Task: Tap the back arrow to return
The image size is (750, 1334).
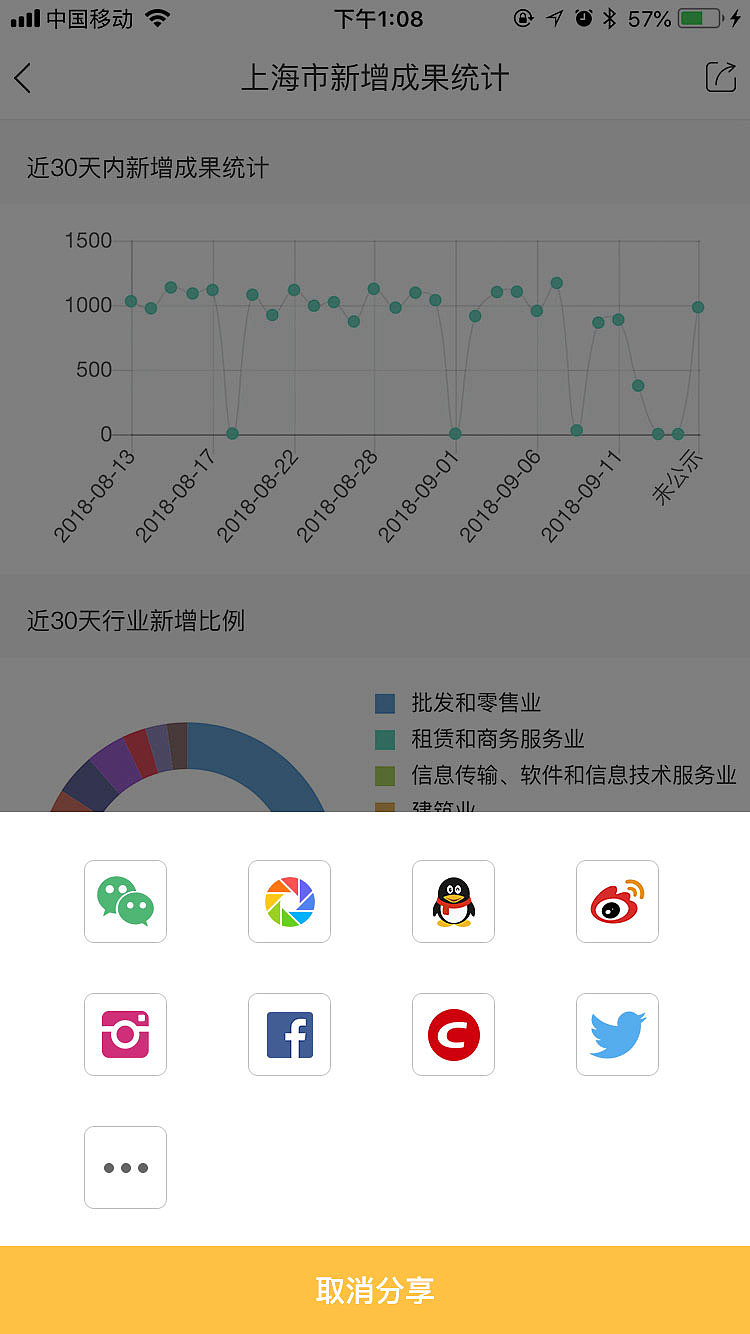Action: 22,77
